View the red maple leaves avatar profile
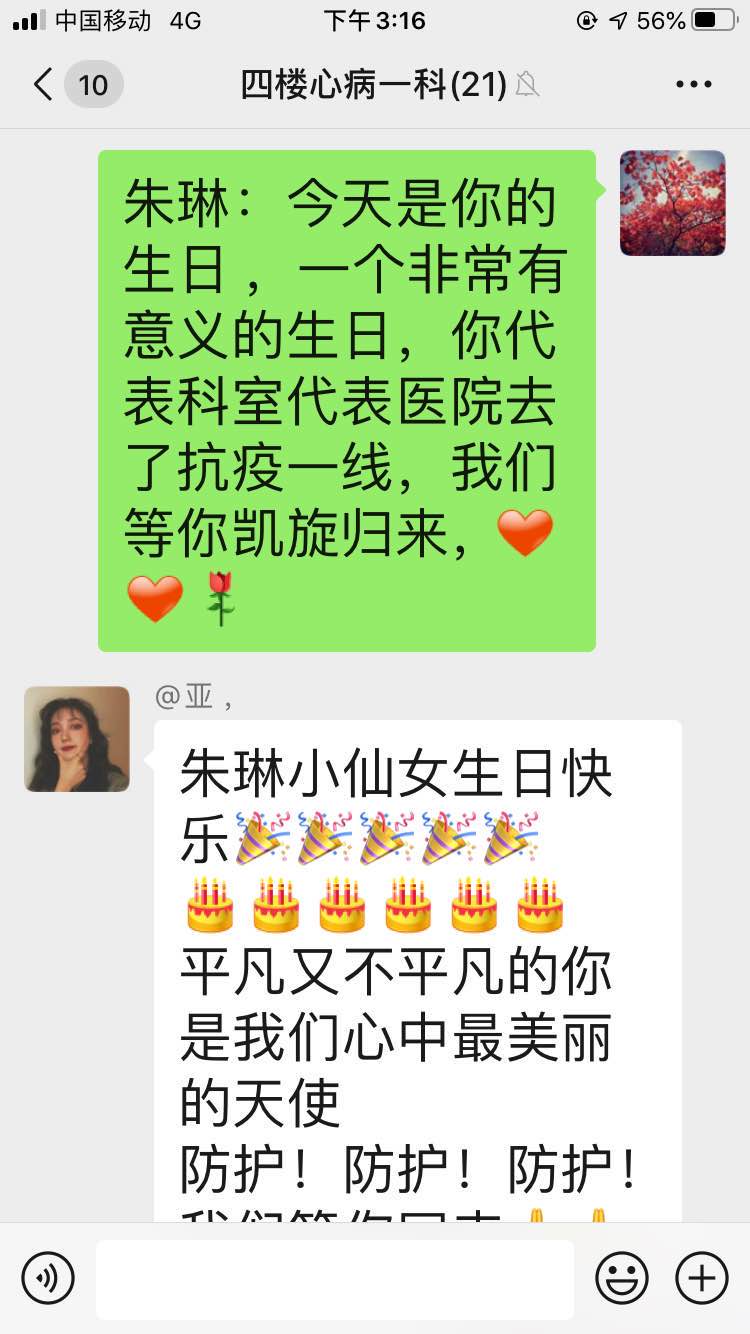 [x=672, y=203]
